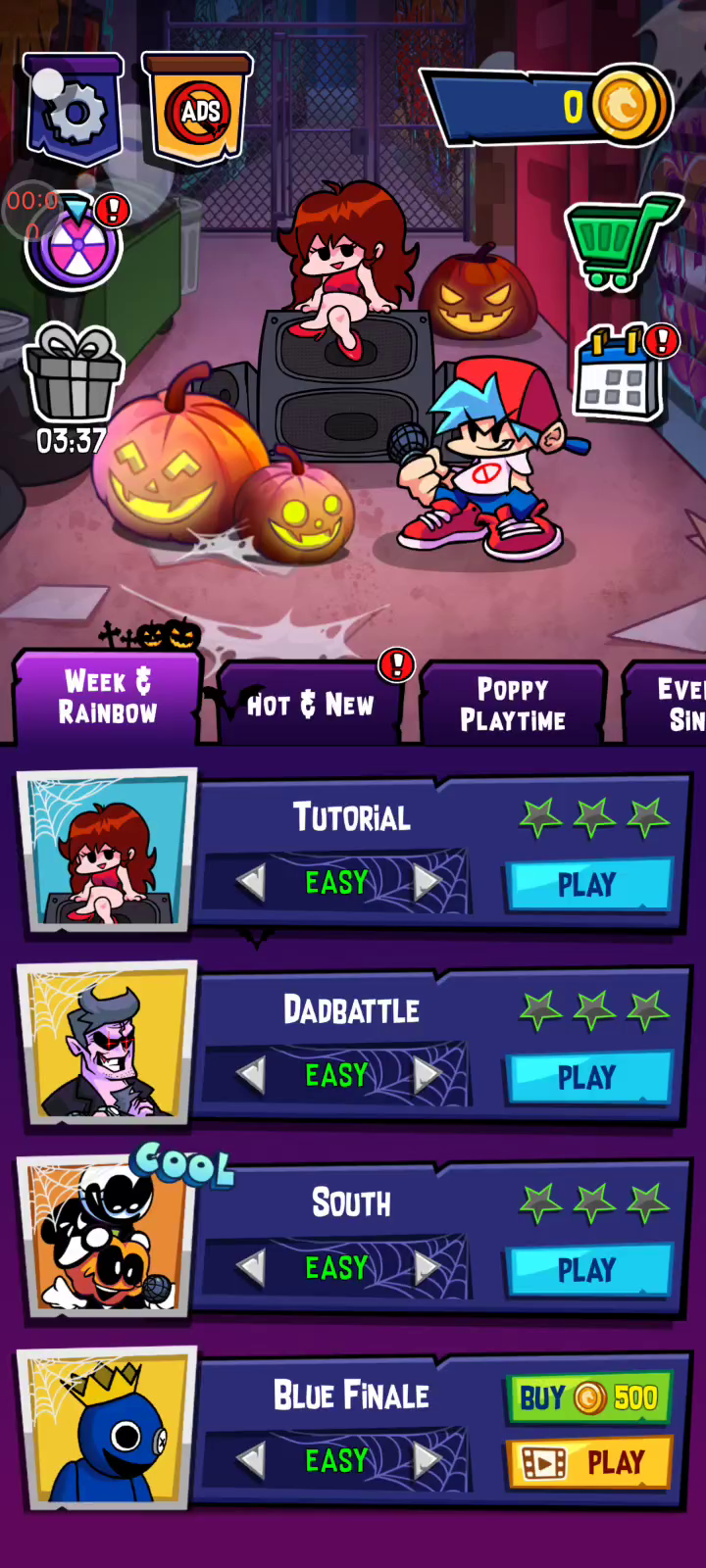Play the Dadbattle song
This screenshot has height=1568, width=706.
[586, 1077]
